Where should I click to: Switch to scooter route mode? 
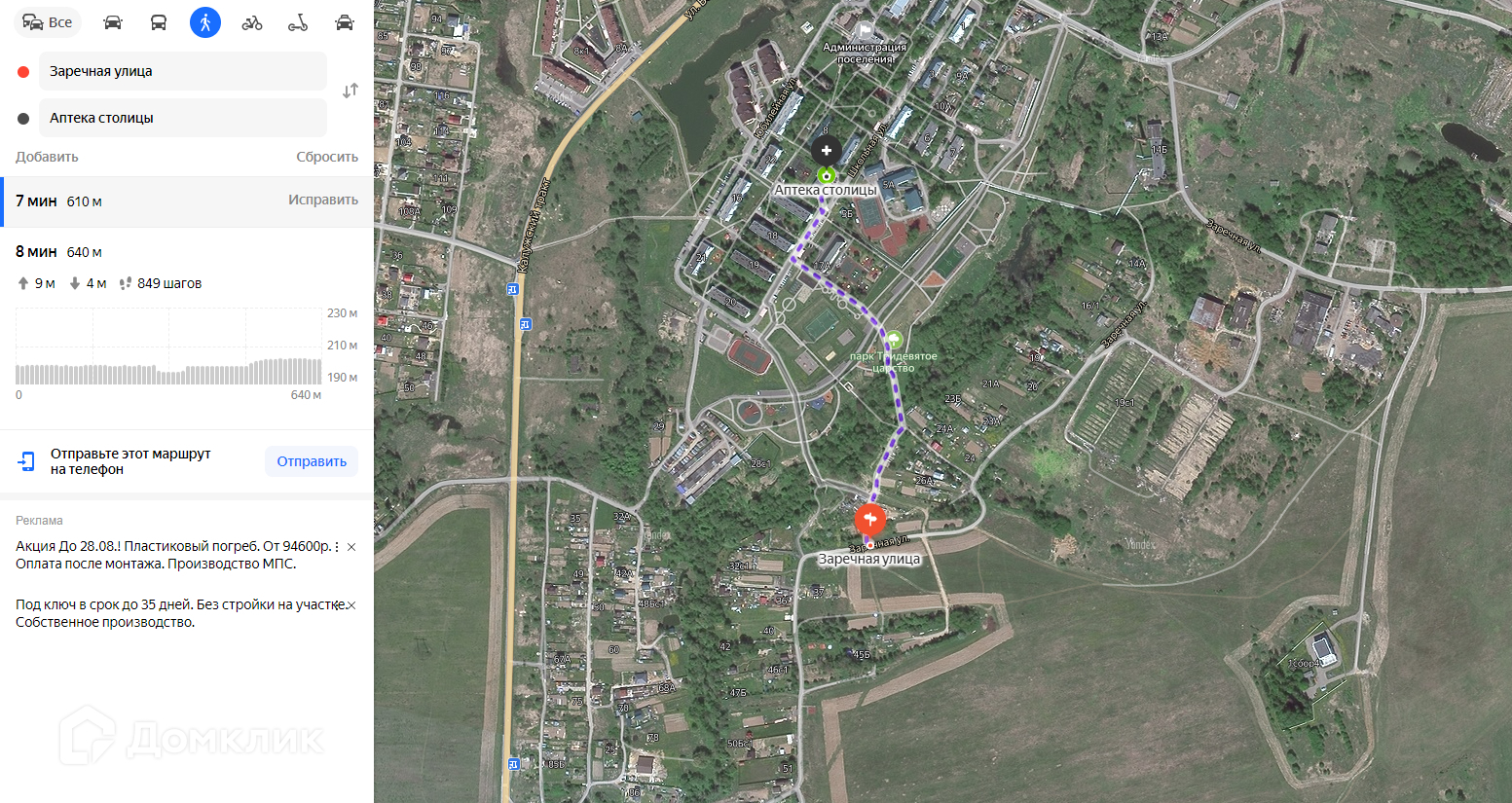pyautogui.click(x=298, y=22)
